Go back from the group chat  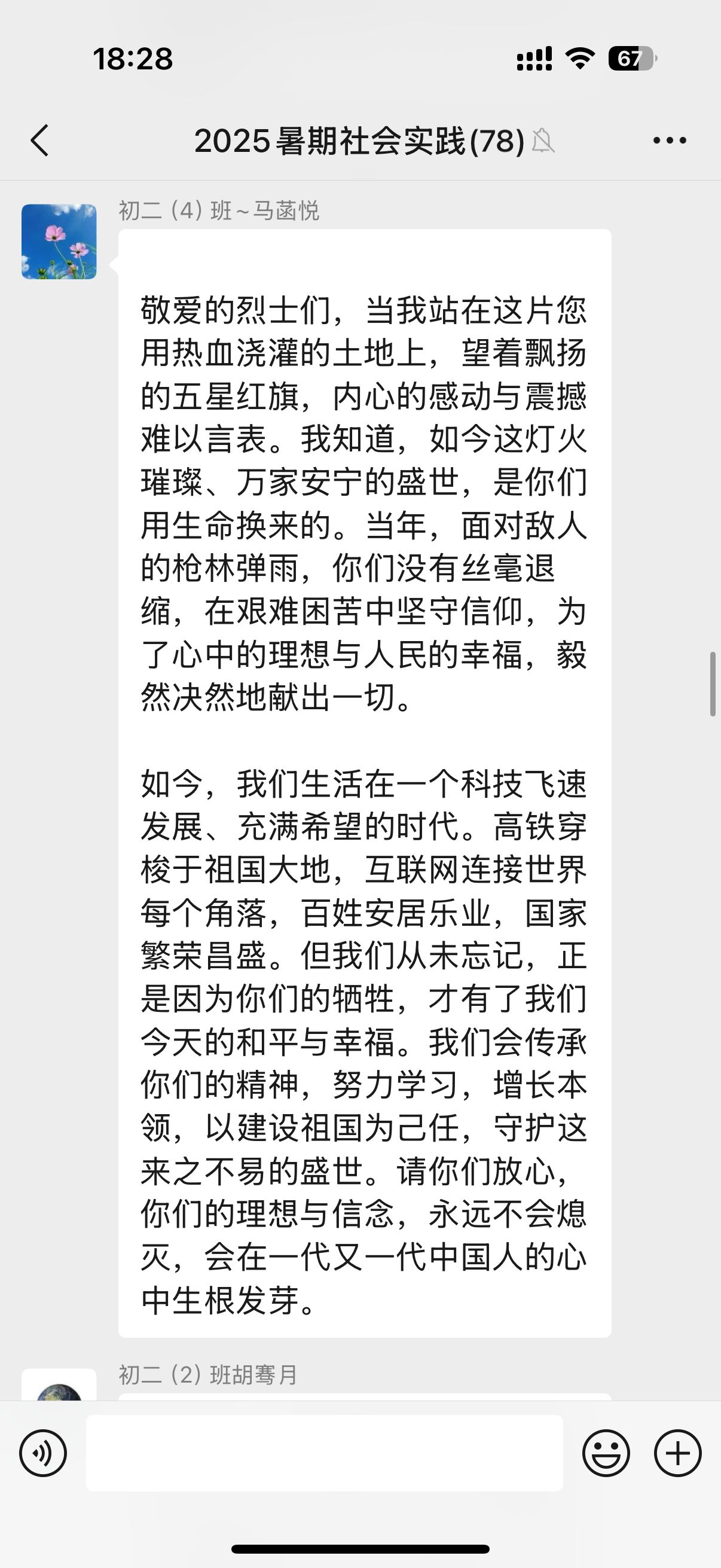40,141
